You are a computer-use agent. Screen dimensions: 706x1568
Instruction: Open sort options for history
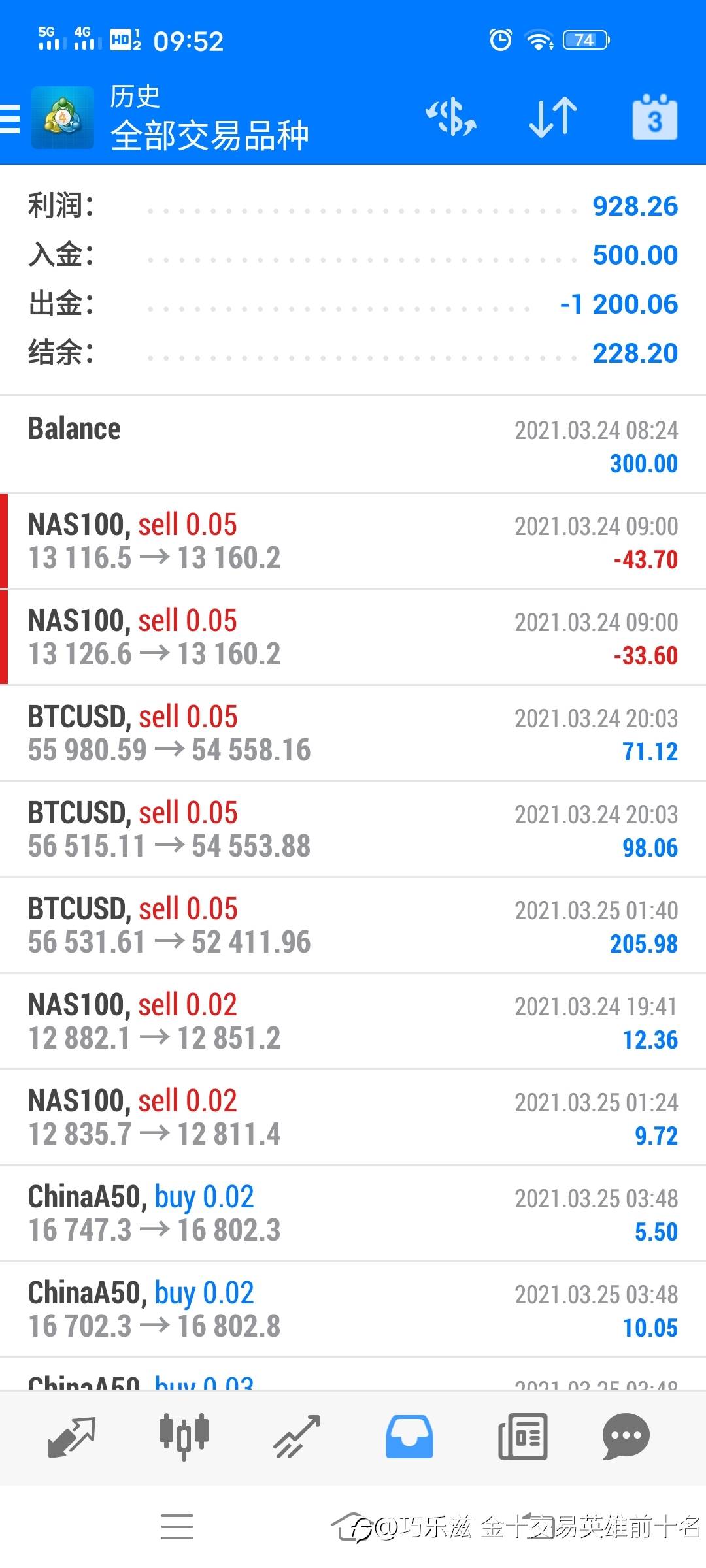click(x=552, y=118)
